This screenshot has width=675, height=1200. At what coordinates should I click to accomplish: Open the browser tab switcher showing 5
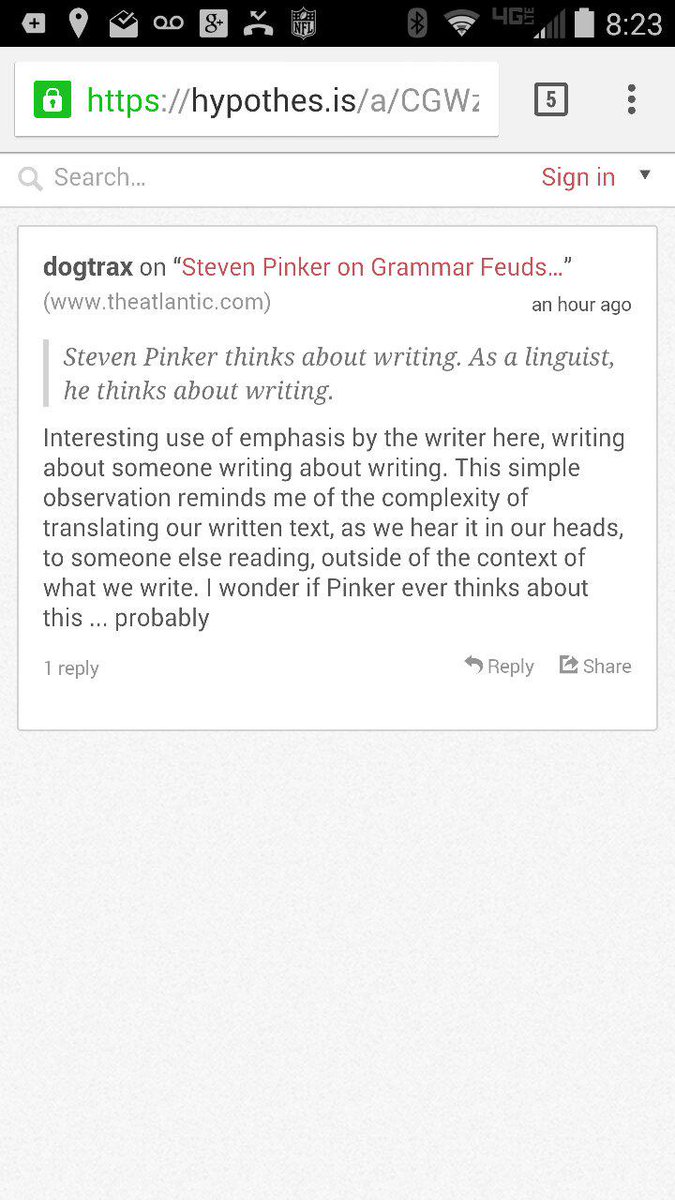[550, 99]
